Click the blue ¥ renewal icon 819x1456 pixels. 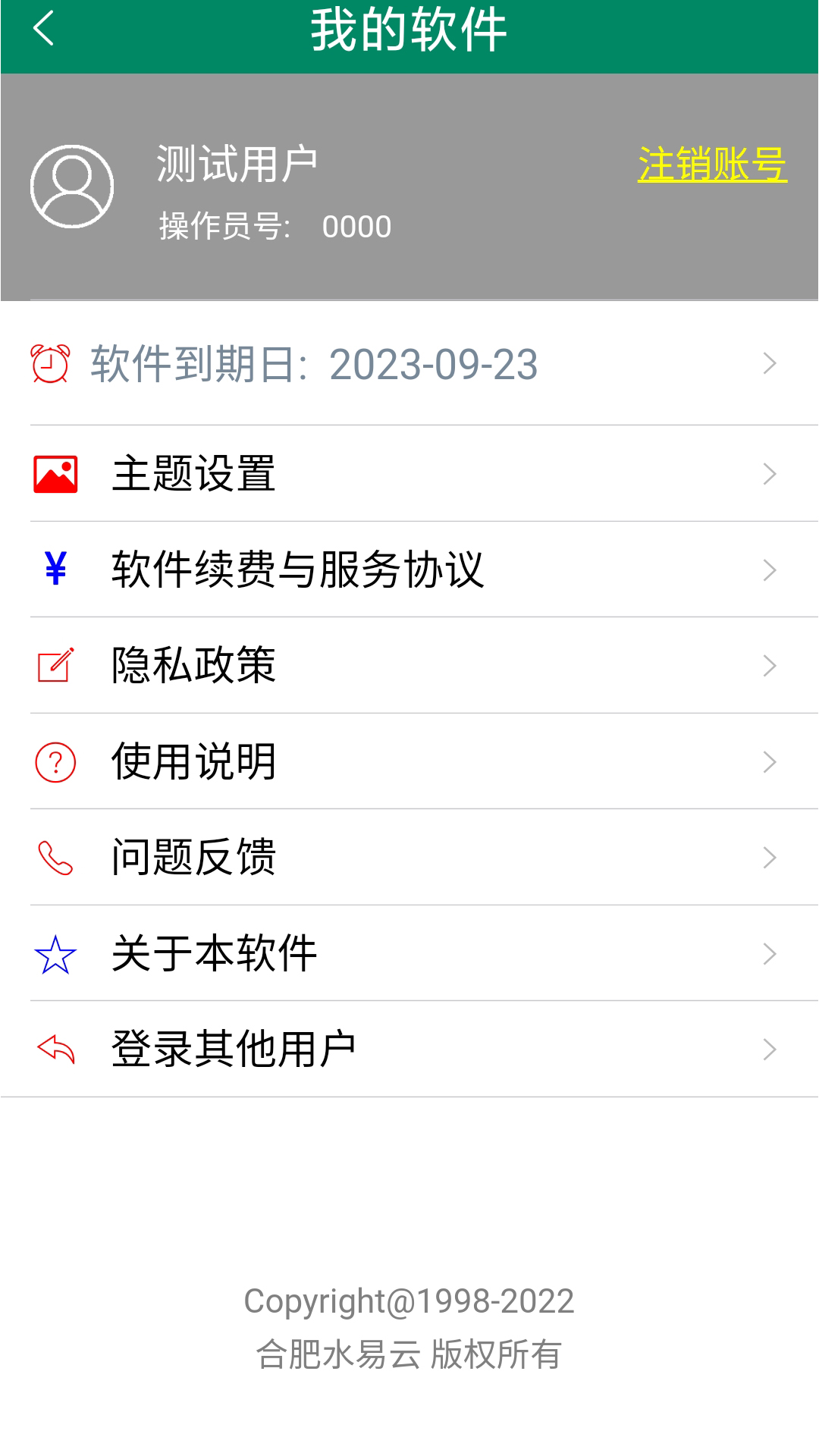tap(53, 569)
